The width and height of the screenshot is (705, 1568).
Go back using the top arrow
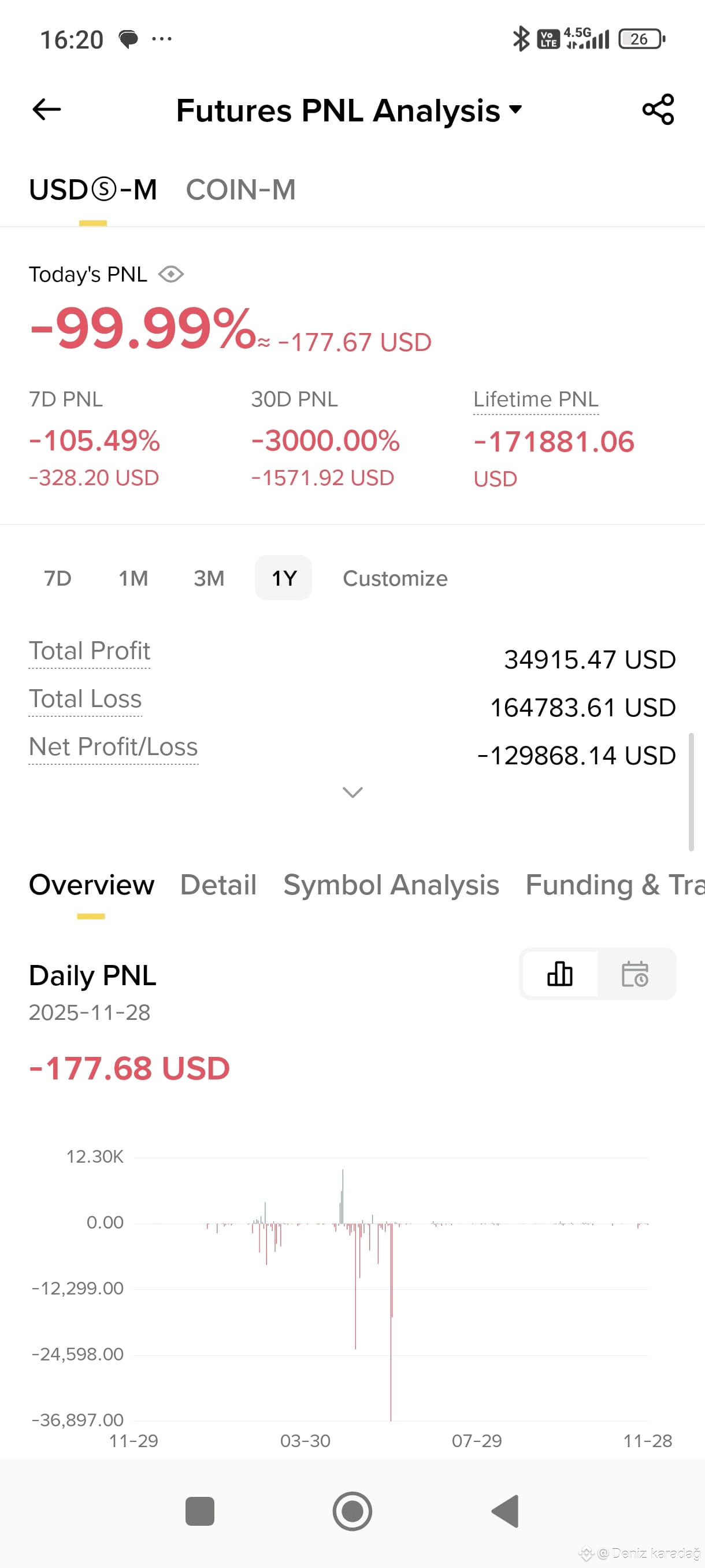[46, 110]
